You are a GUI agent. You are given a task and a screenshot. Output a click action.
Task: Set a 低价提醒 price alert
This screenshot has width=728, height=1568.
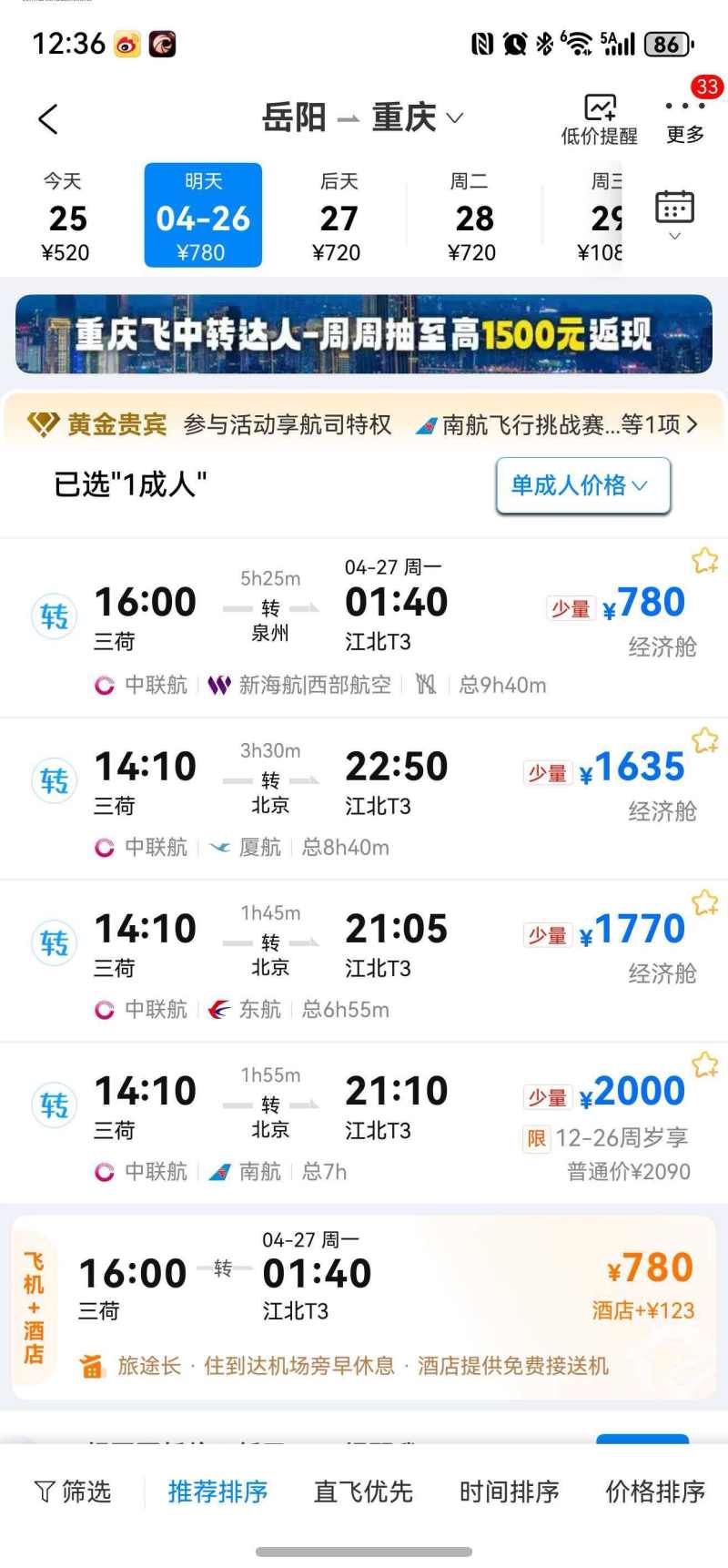[x=599, y=119]
